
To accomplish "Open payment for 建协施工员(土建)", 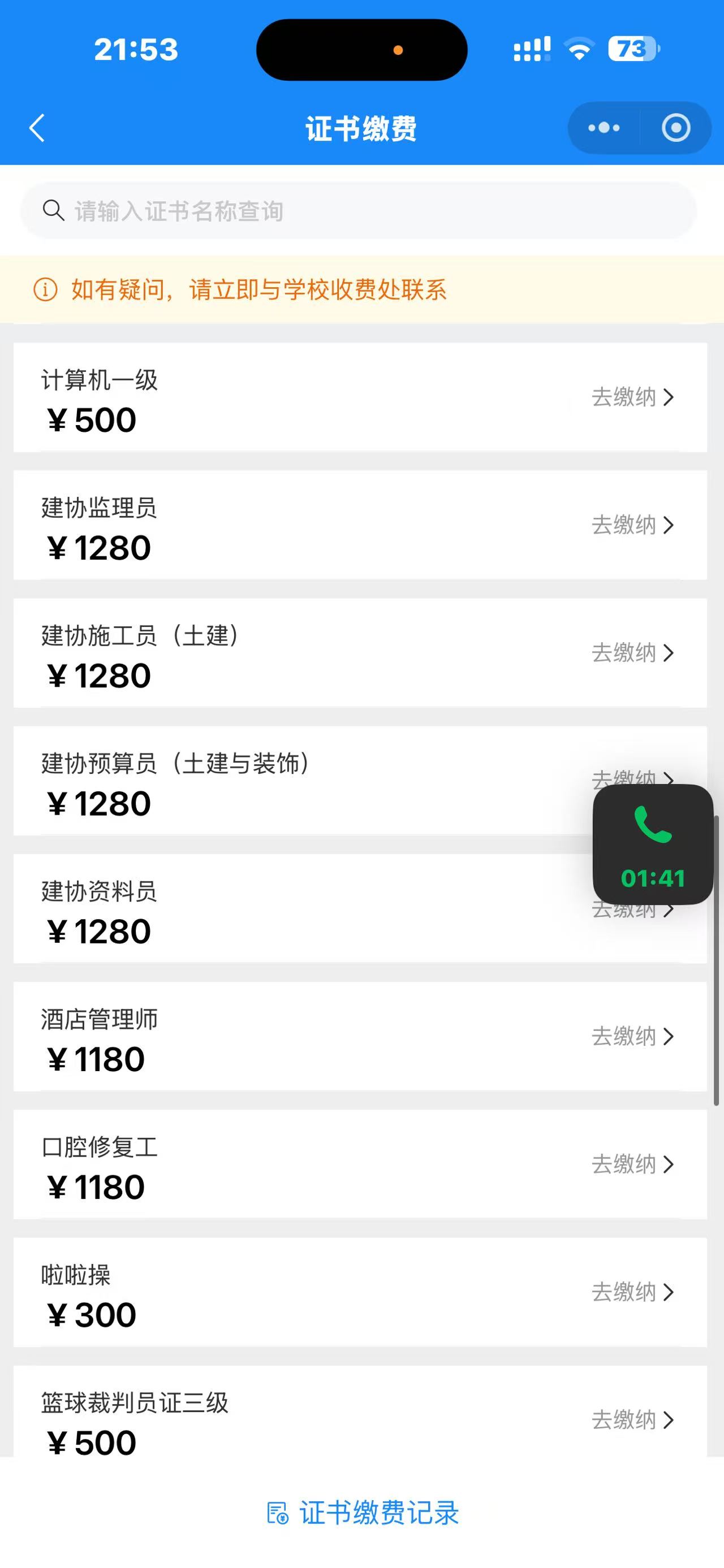I will point(360,652).
